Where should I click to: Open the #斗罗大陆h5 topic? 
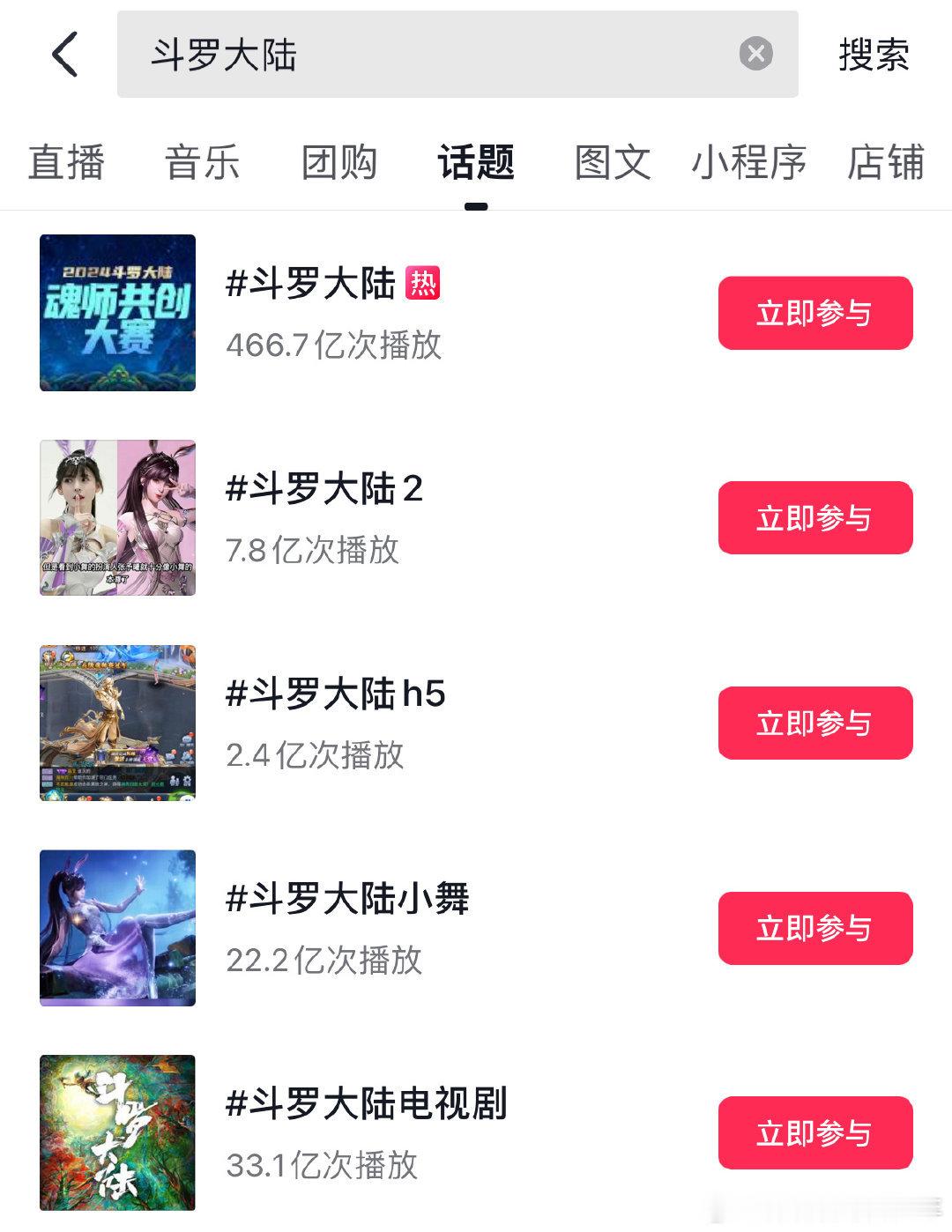tap(335, 694)
